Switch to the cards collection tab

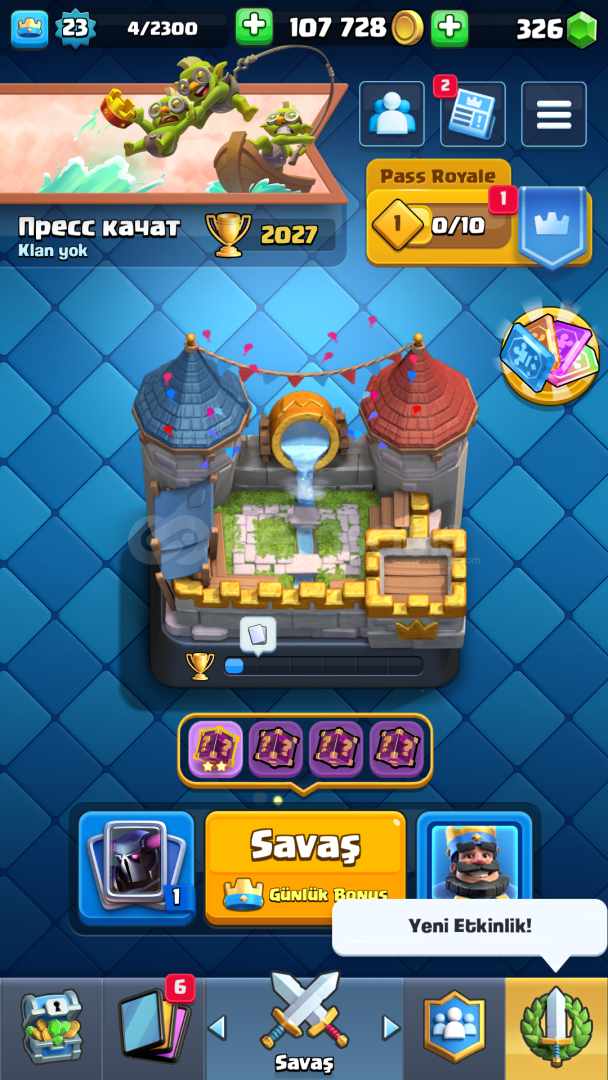point(154,1028)
